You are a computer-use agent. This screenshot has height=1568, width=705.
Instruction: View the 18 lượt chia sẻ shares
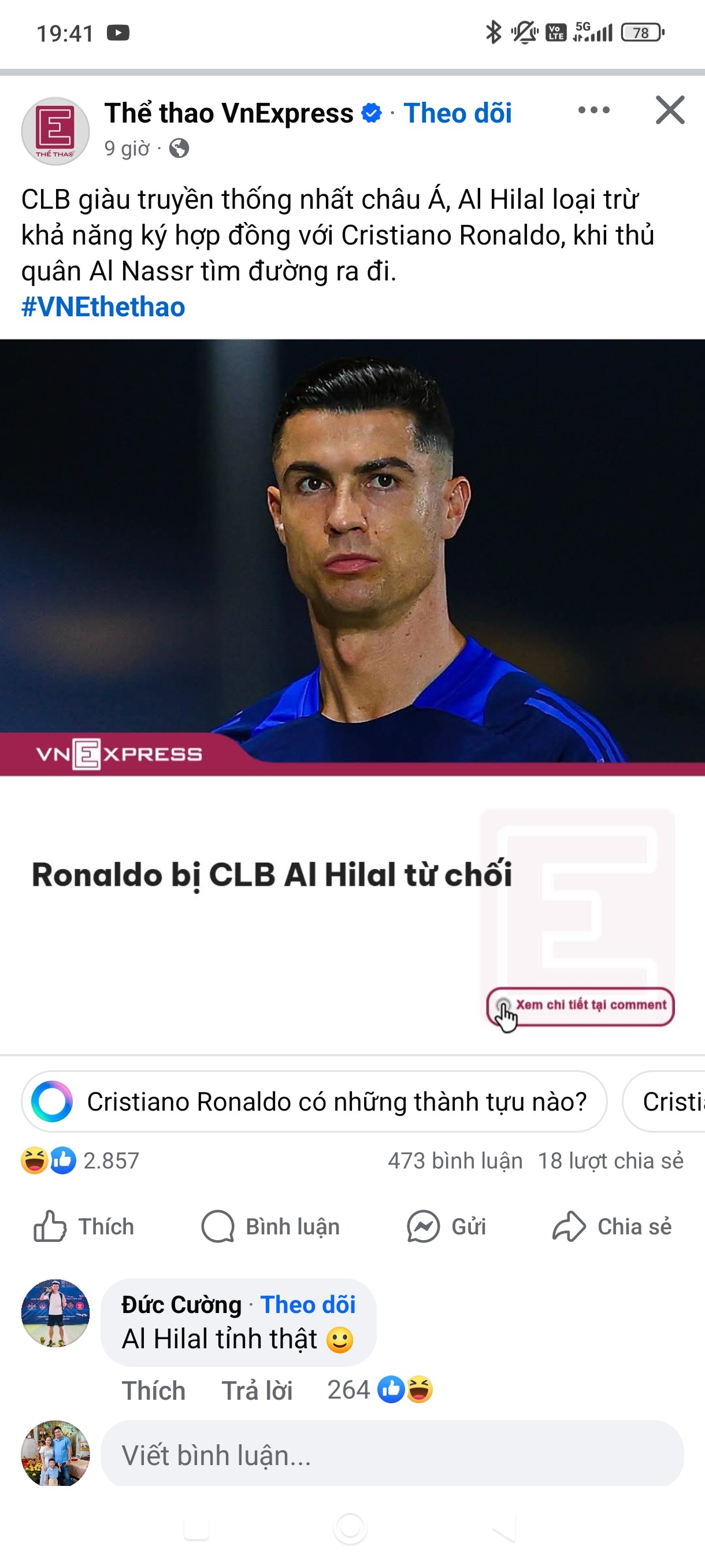pos(610,1160)
